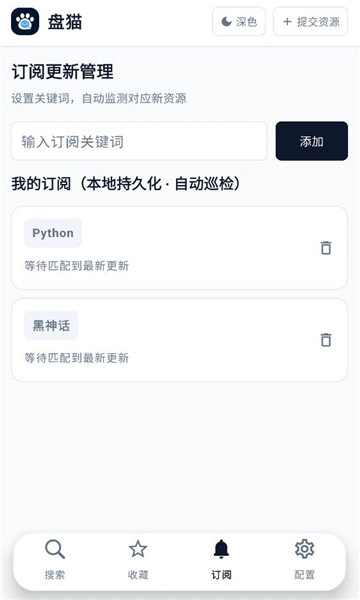Switch to dark mode with 深色 button
The width and height of the screenshot is (360, 600).
(x=239, y=22)
